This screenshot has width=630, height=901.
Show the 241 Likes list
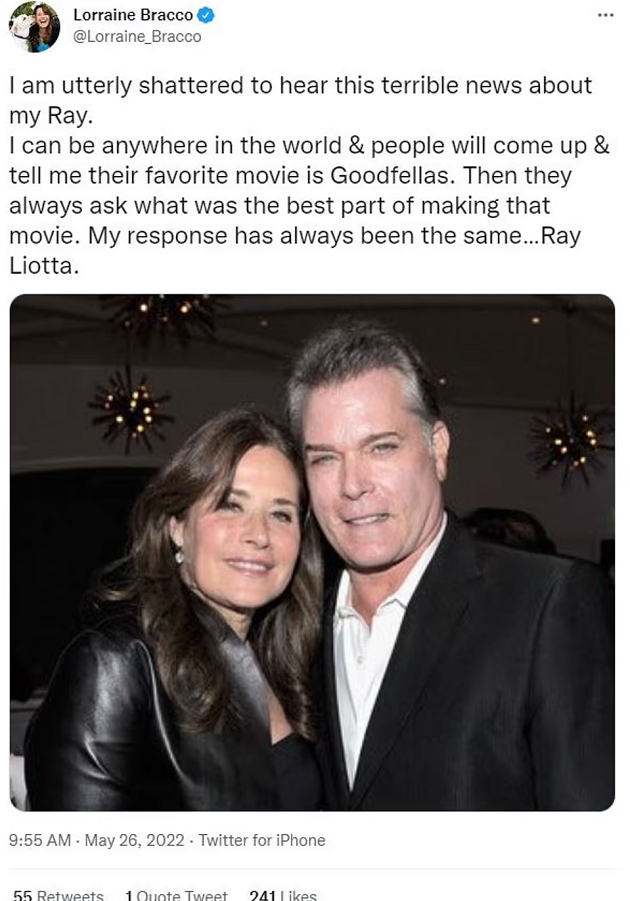283,895
